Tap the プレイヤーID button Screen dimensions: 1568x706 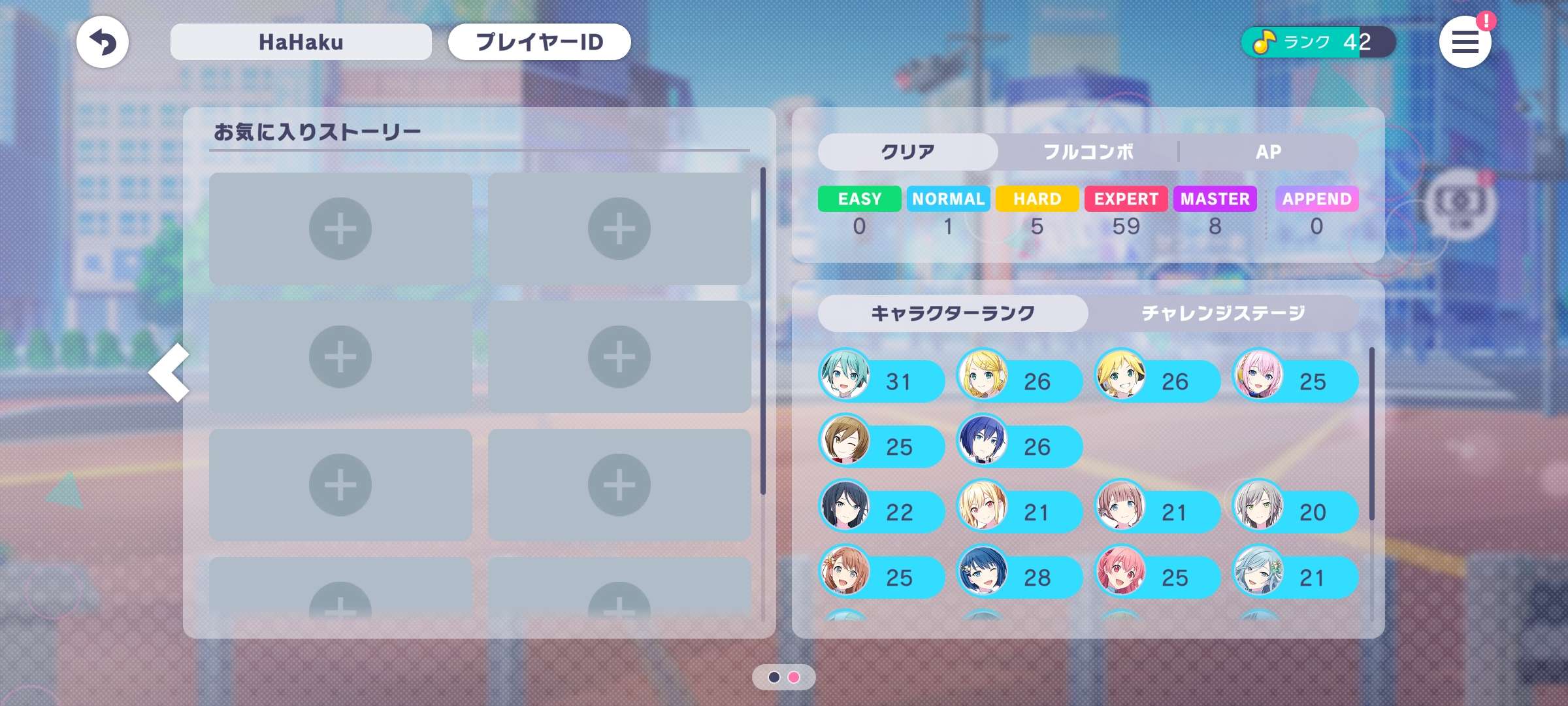pos(539,42)
